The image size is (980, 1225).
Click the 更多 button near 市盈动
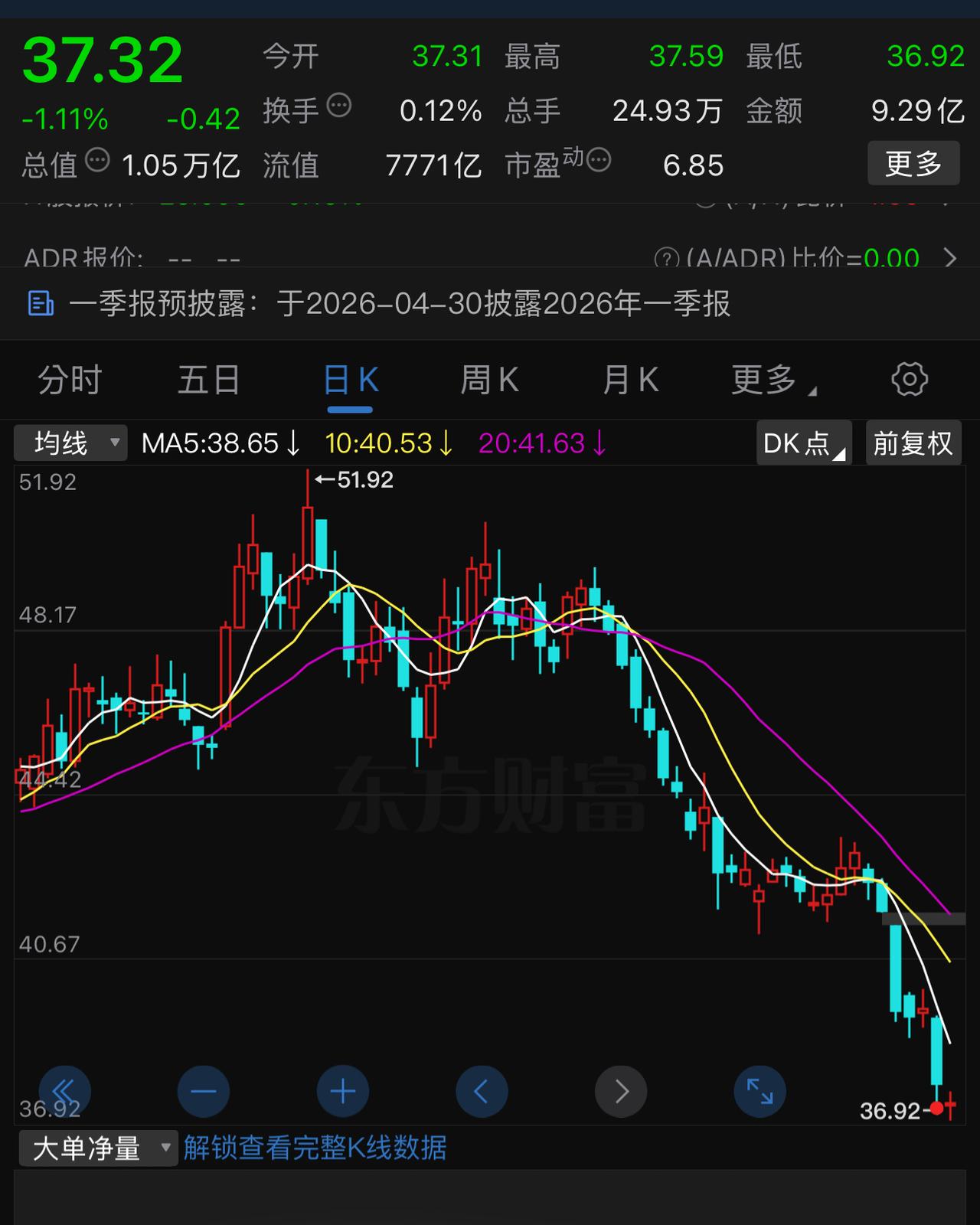coord(914,163)
